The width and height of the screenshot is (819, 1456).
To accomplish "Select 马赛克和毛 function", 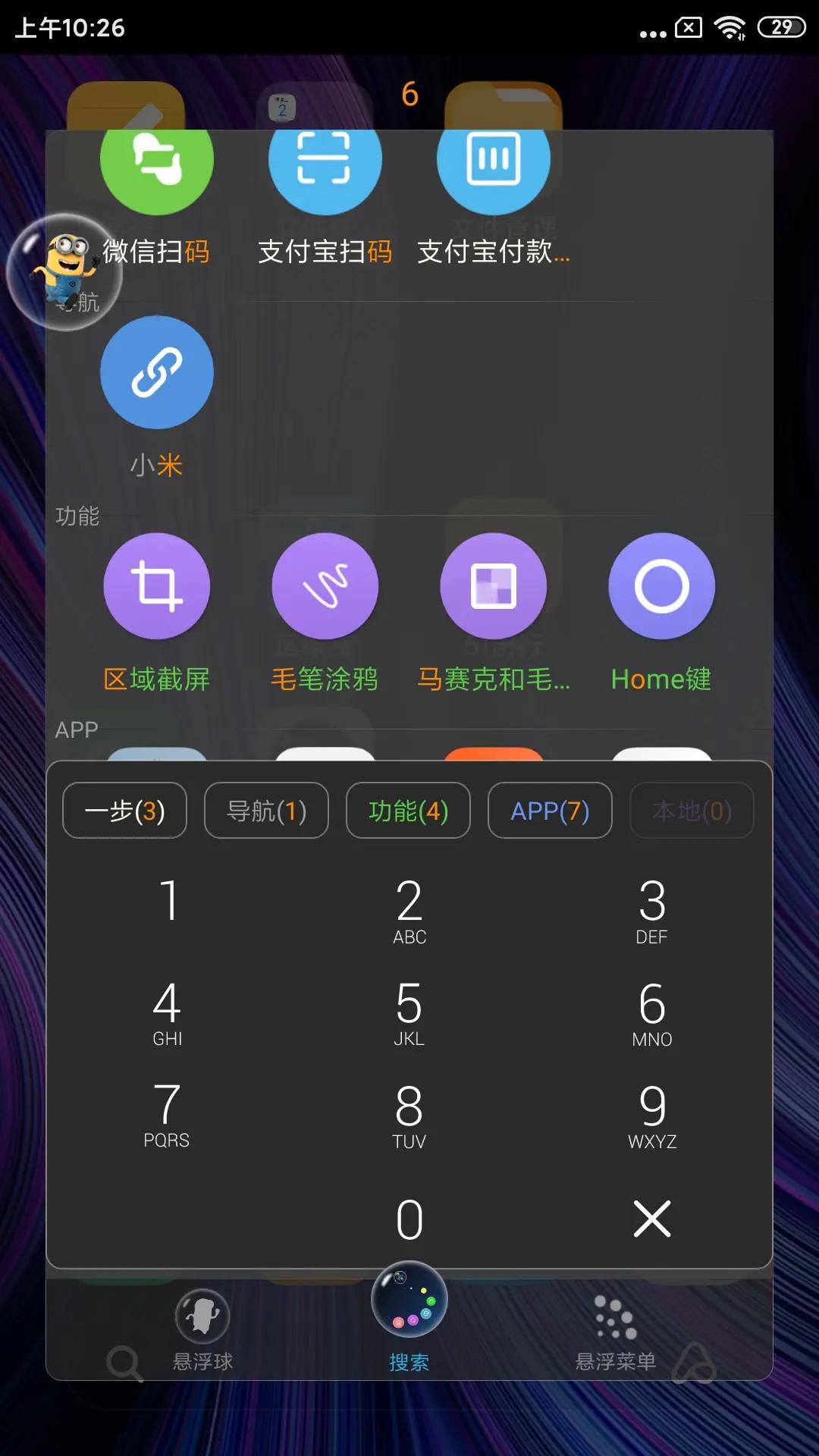I will 493,586.
